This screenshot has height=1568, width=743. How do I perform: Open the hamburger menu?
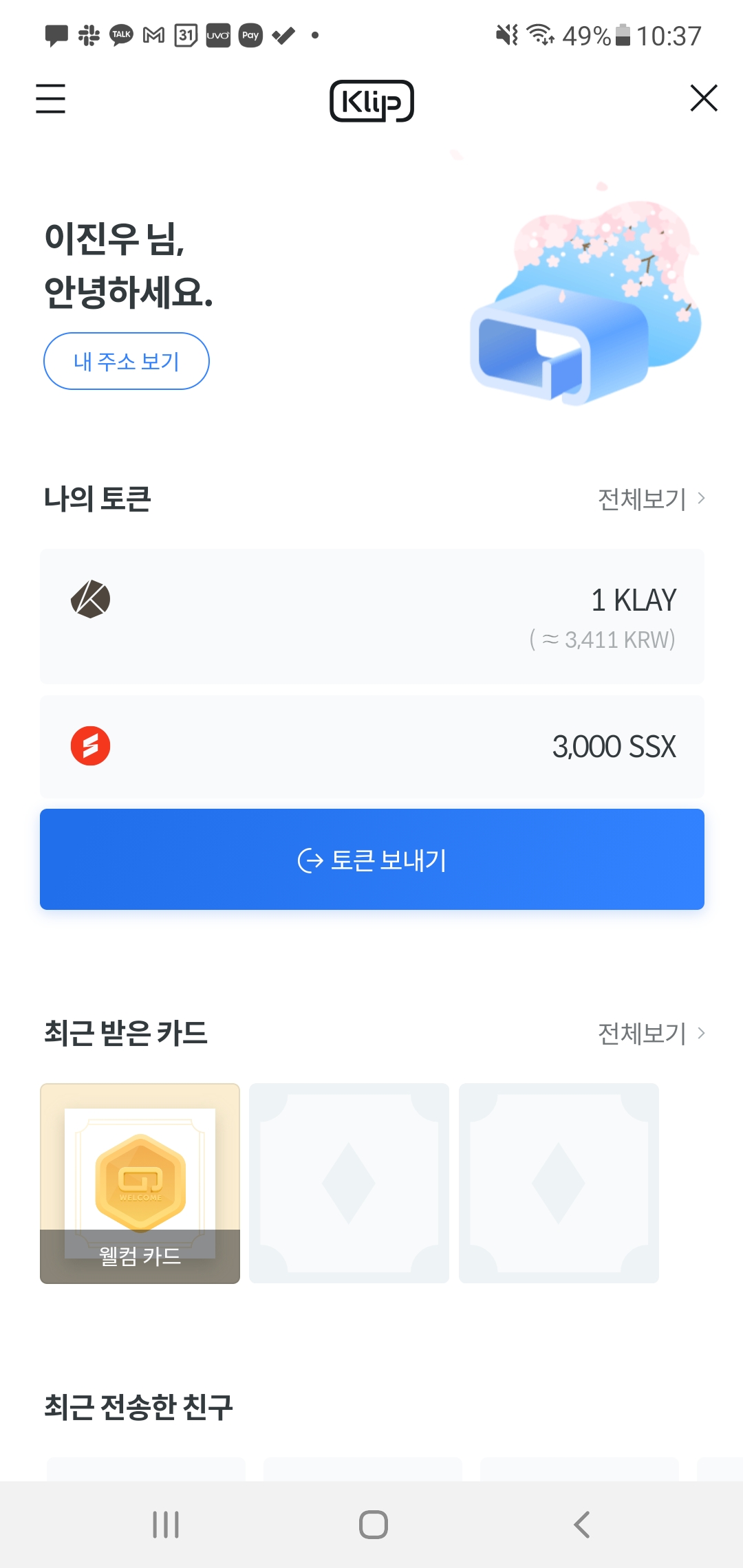[50, 98]
